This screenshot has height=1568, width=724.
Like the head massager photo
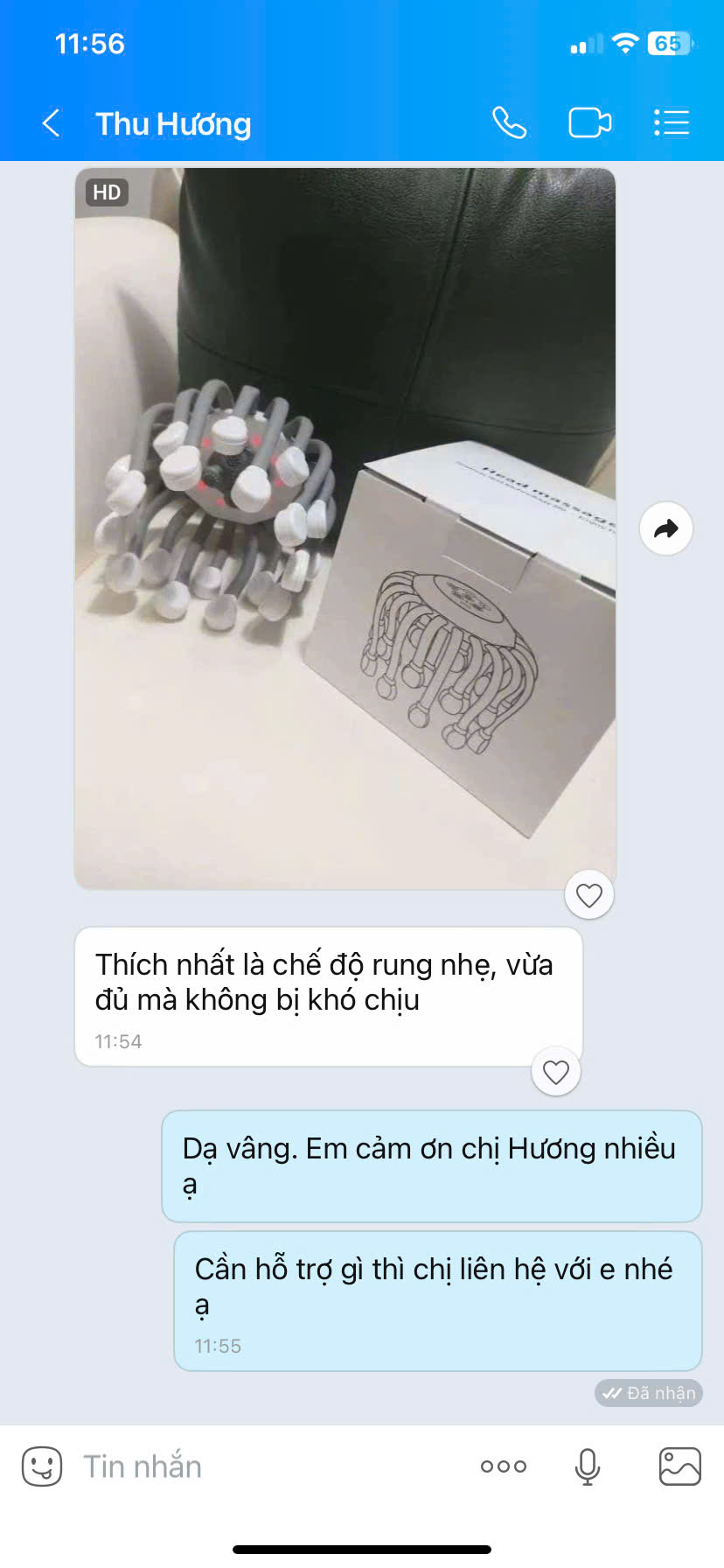(x=589, y=895)
